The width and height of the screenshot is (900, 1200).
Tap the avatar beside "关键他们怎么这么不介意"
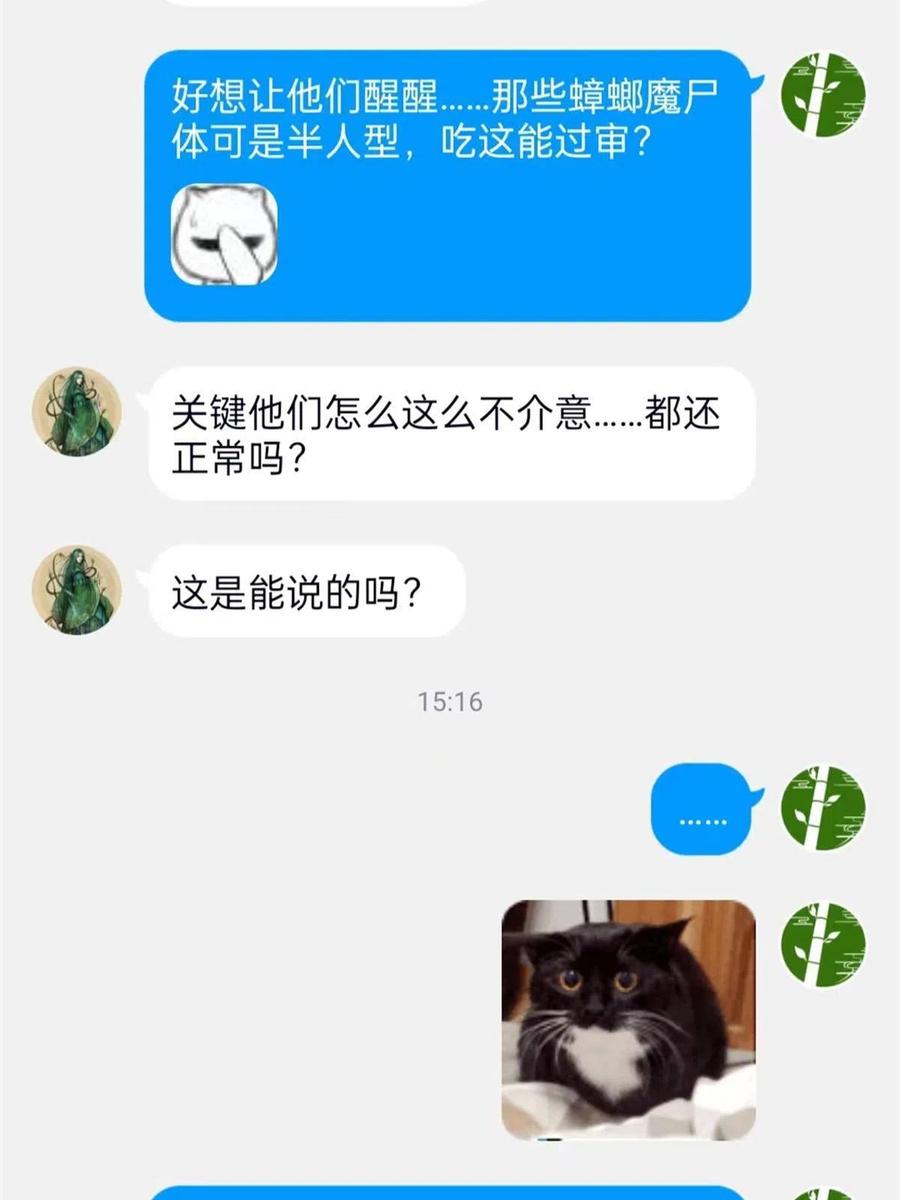click(x=77, y=411)
